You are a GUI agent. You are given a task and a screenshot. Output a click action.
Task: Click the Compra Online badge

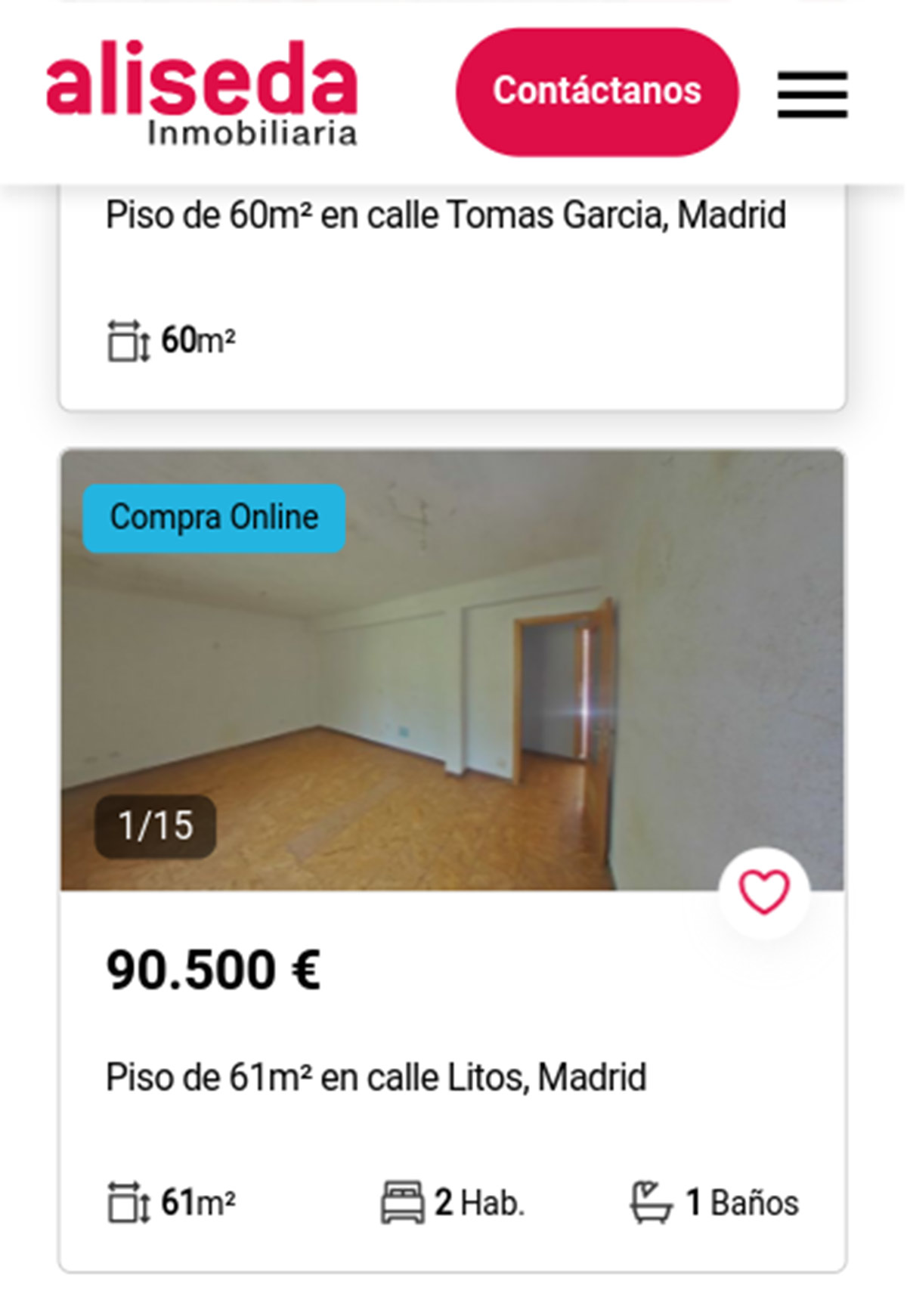point(214,517)
